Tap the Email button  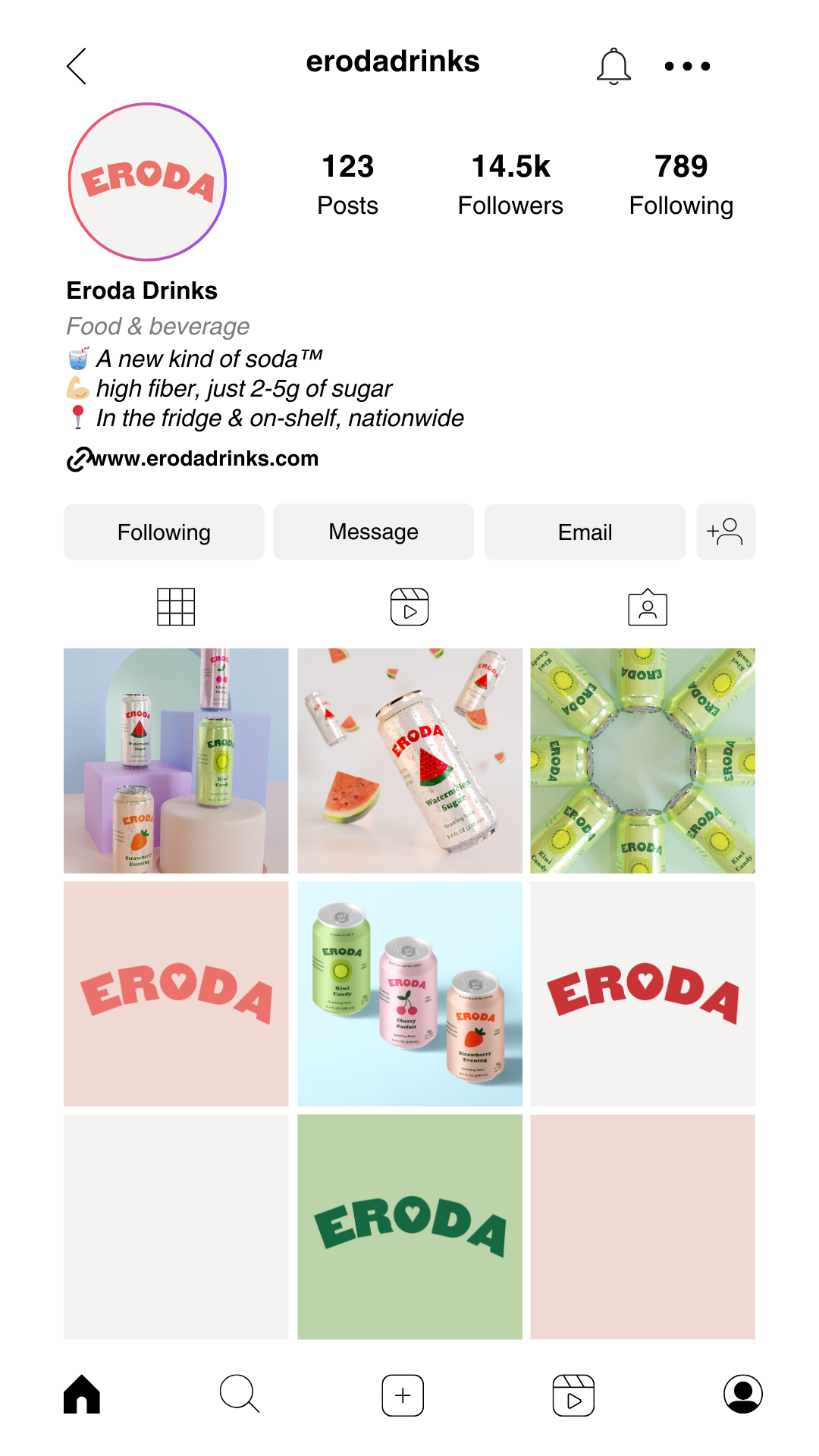pyautogui.click(x=585, y=532)
